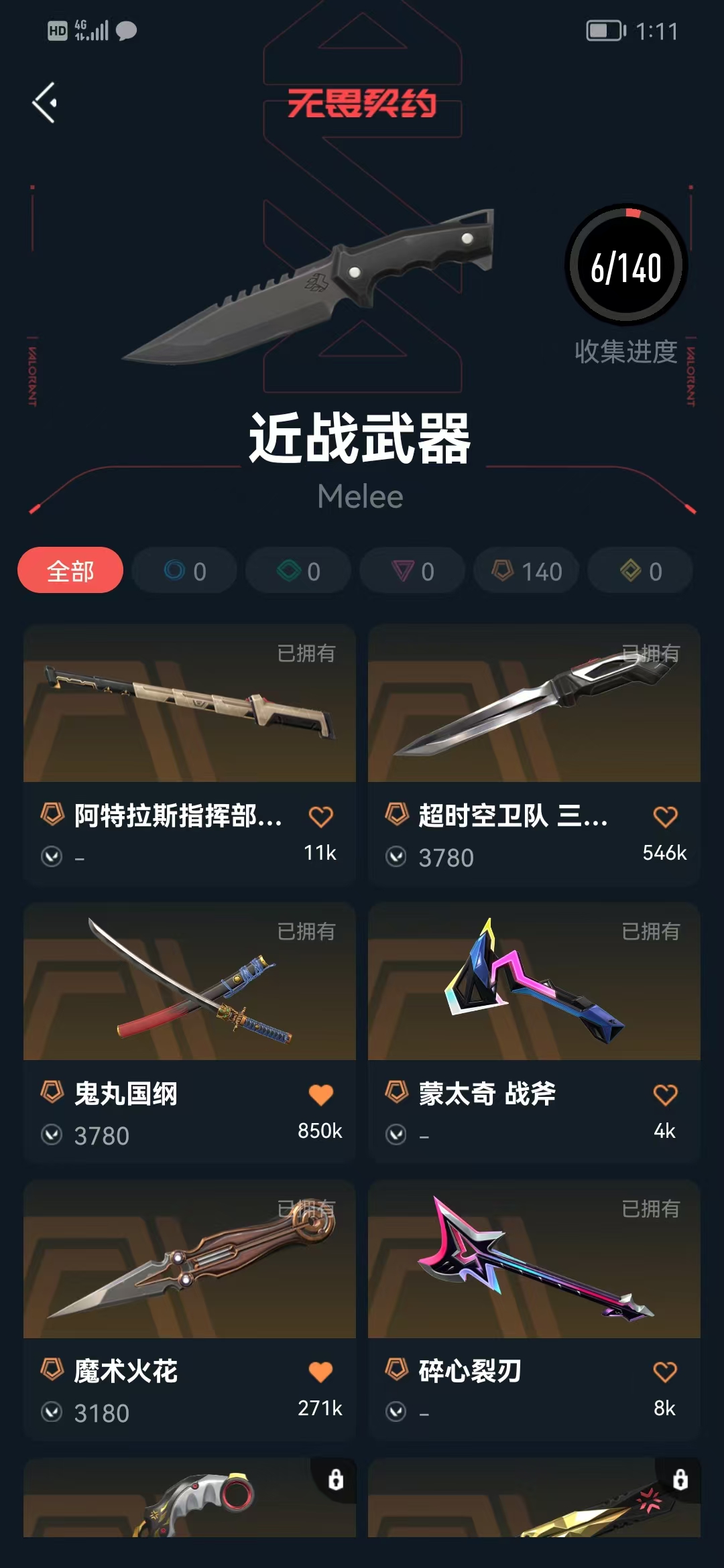
Task: Unlike the 鬼丸国纲 skin
Action: click(x=320, y=1095)
